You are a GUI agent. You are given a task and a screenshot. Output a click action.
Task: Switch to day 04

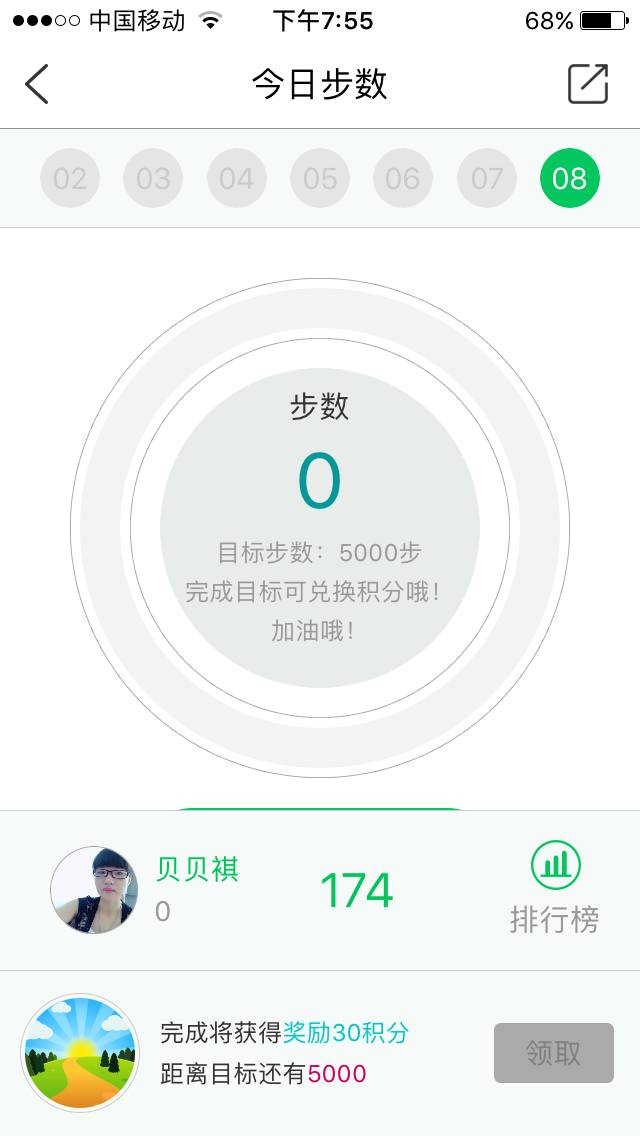click(237, 179)
